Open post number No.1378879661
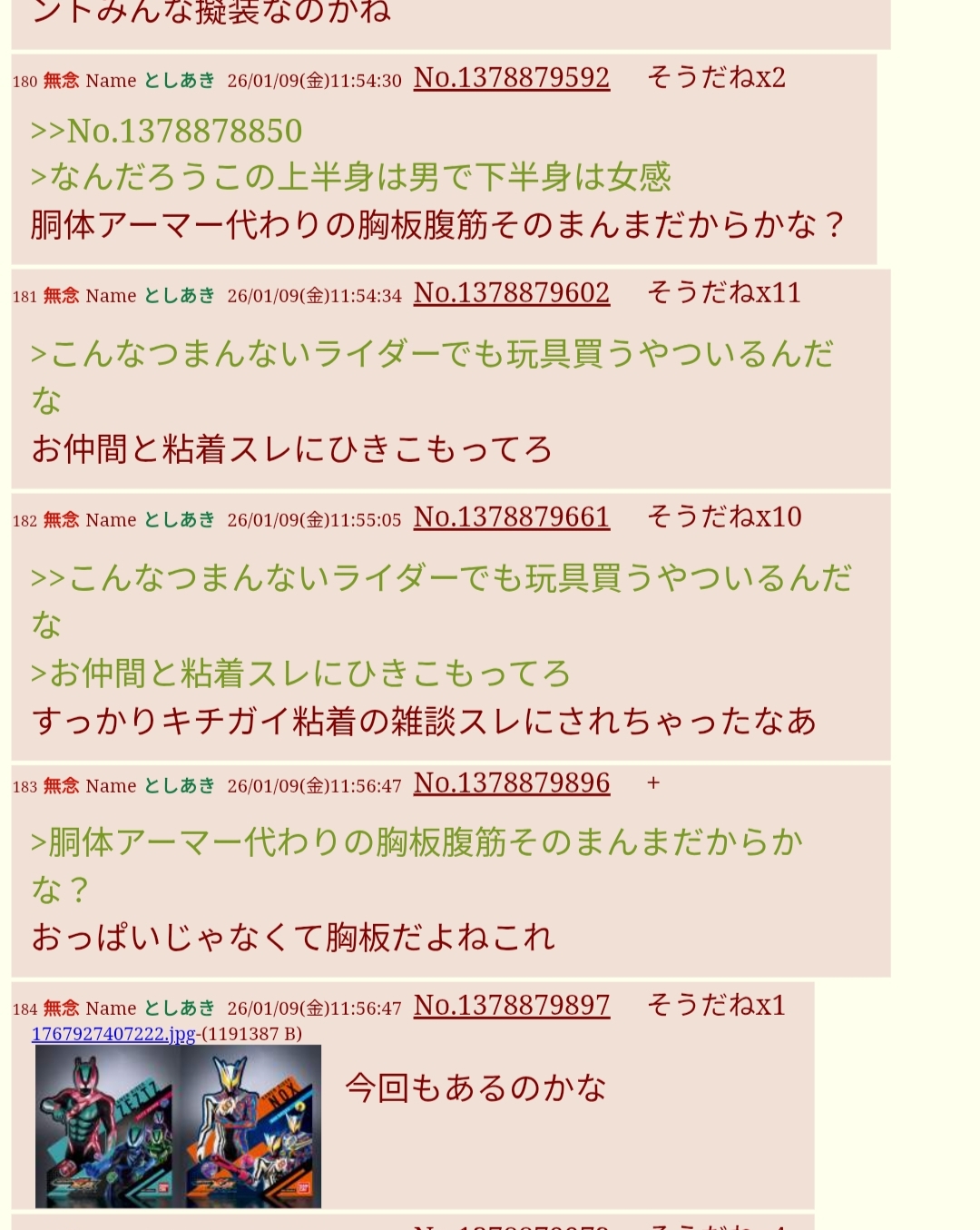This screenshot has height=1230, width=980. pyautogui.click(x=511, y=517)
